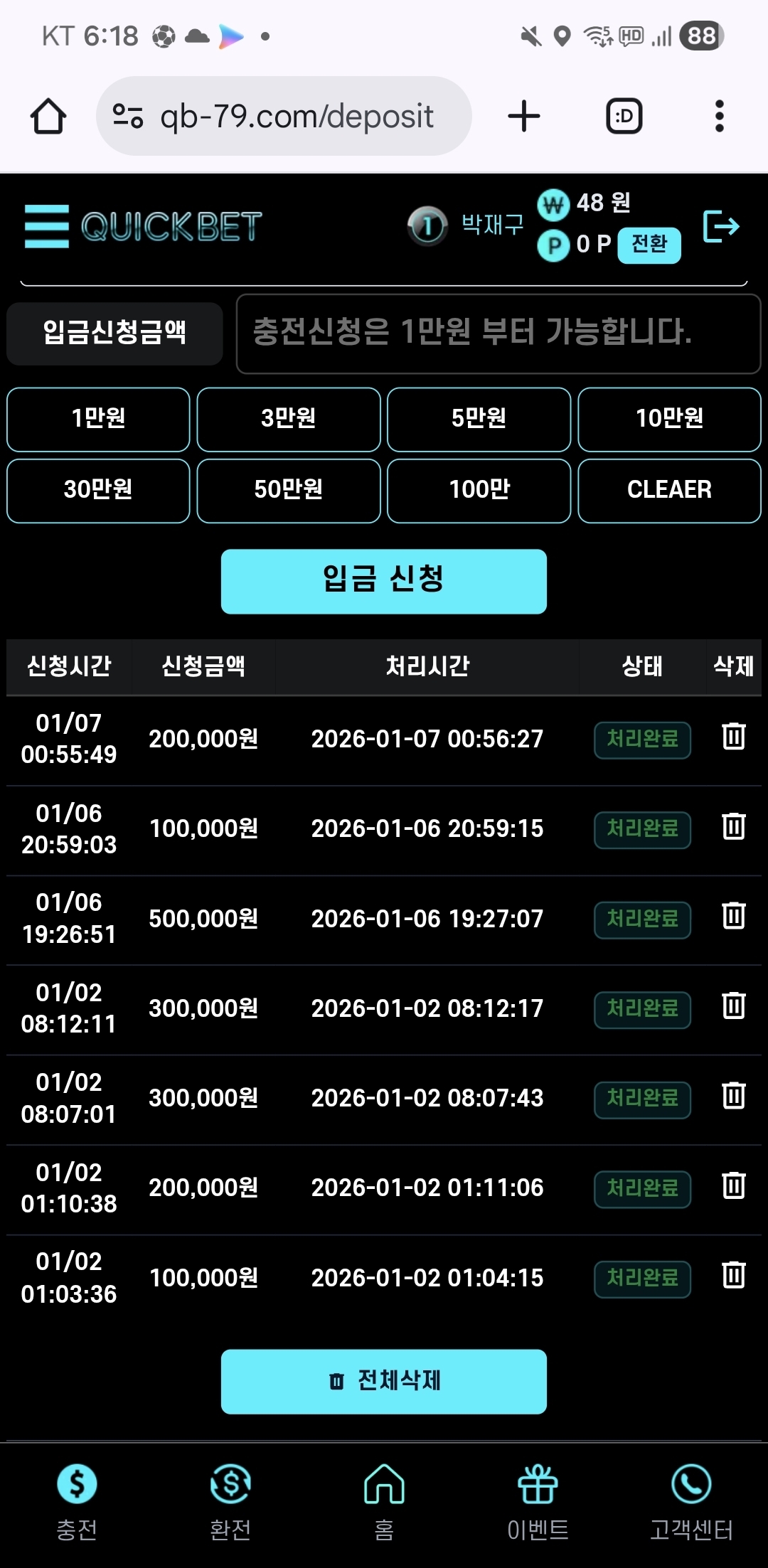This screenshot has height=1568, width=768.
Task: Tap the 전환 points convert button
Action: 649,245
